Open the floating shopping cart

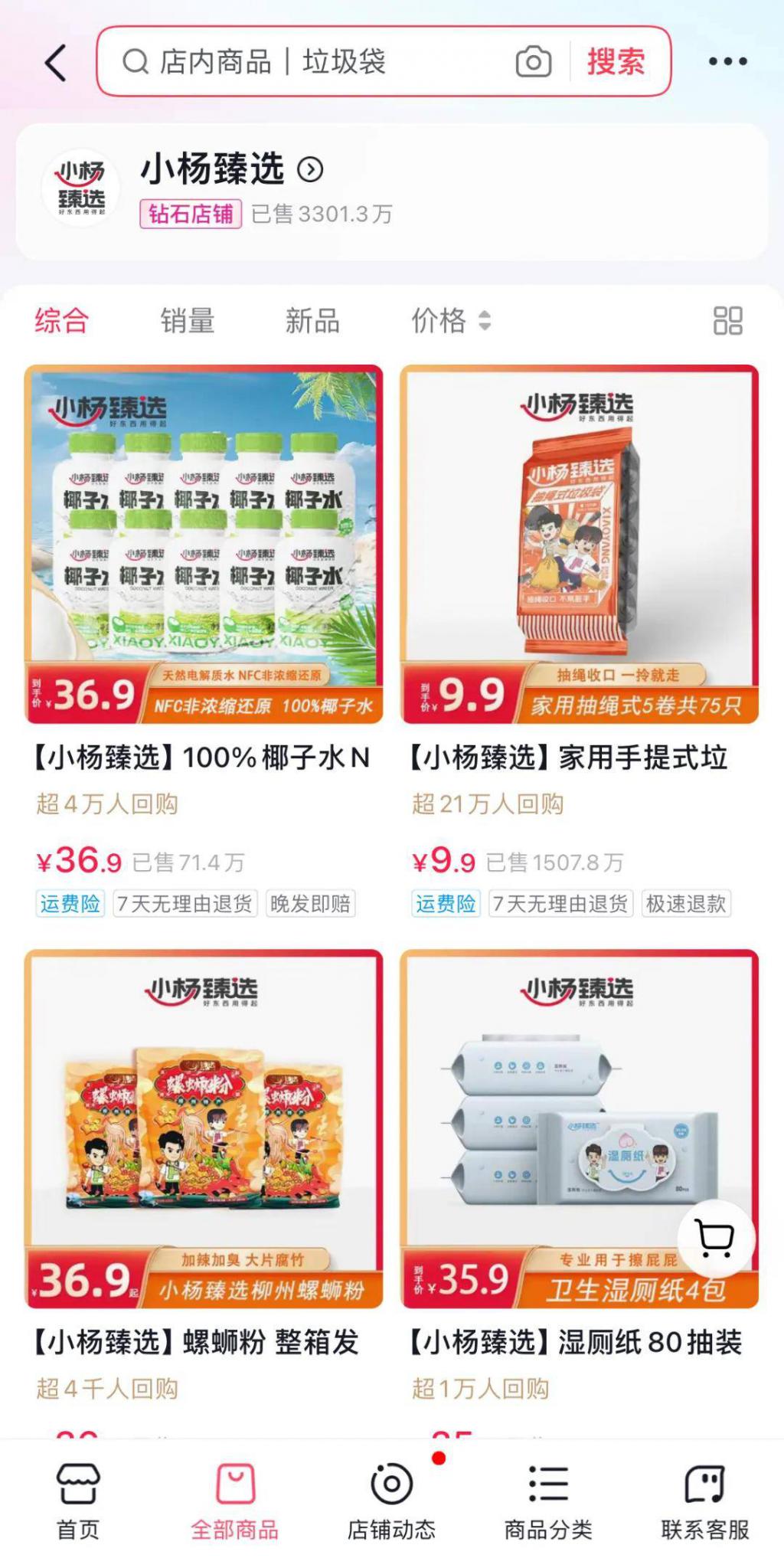(x=716, y=1237)
